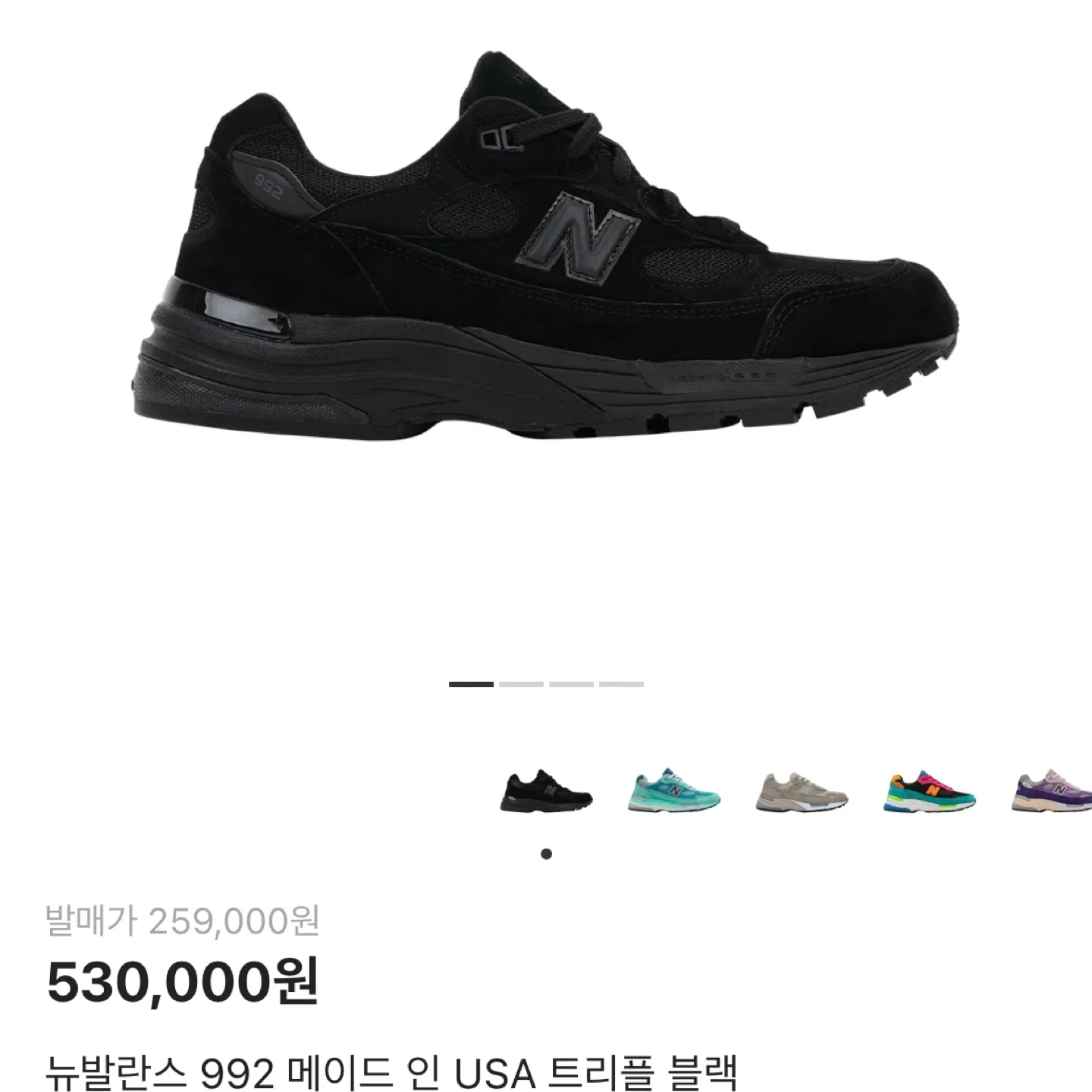Jump to the fourth product image indicator
Image resolution: width=1092 pixels, height=1092 pixels.
(x=621, y=684)
